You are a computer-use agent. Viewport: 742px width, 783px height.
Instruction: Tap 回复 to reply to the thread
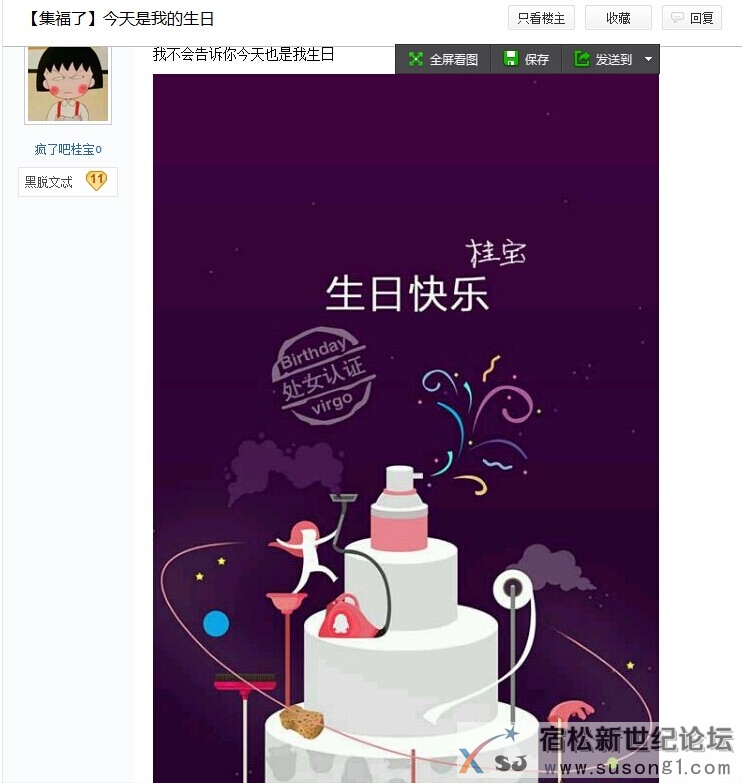692,18
